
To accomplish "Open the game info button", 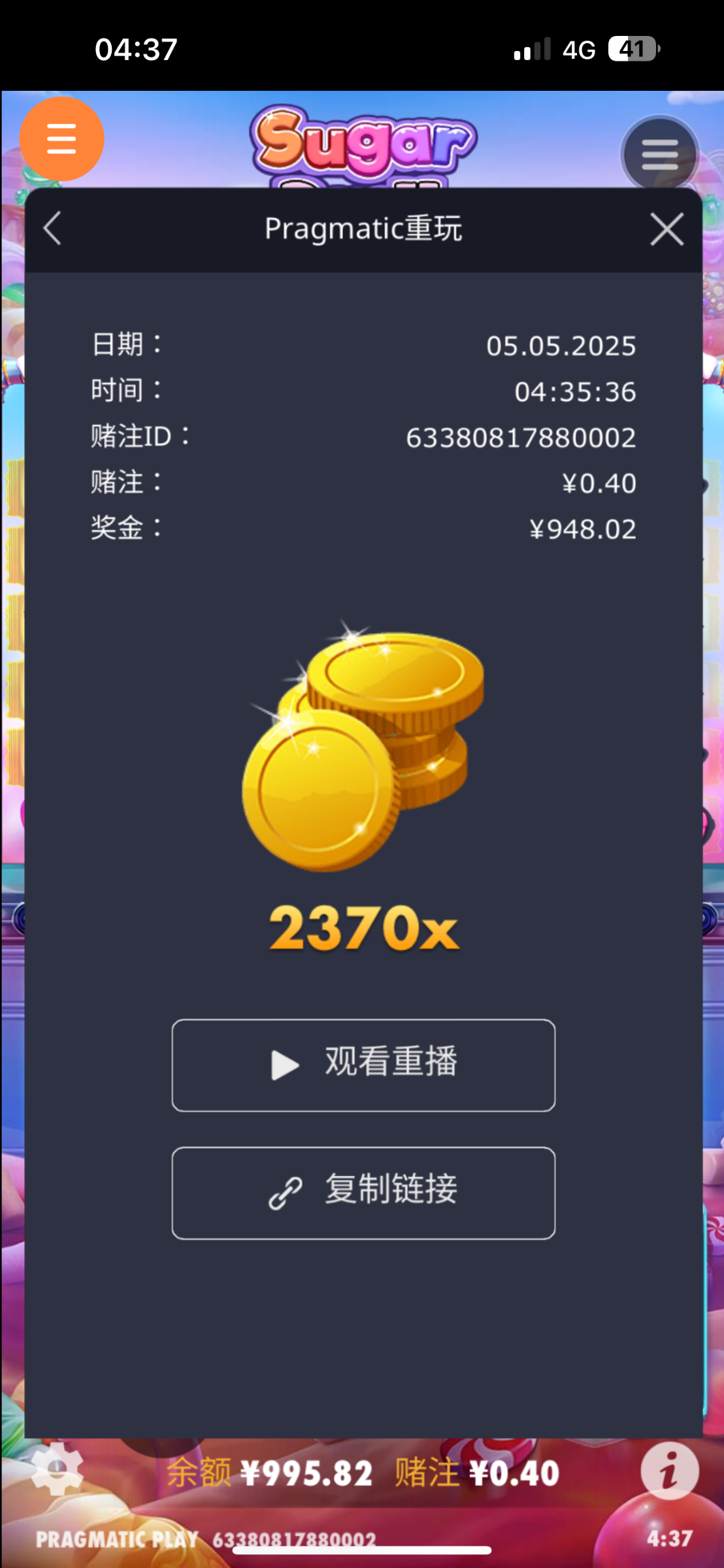I will (669, 1471).
